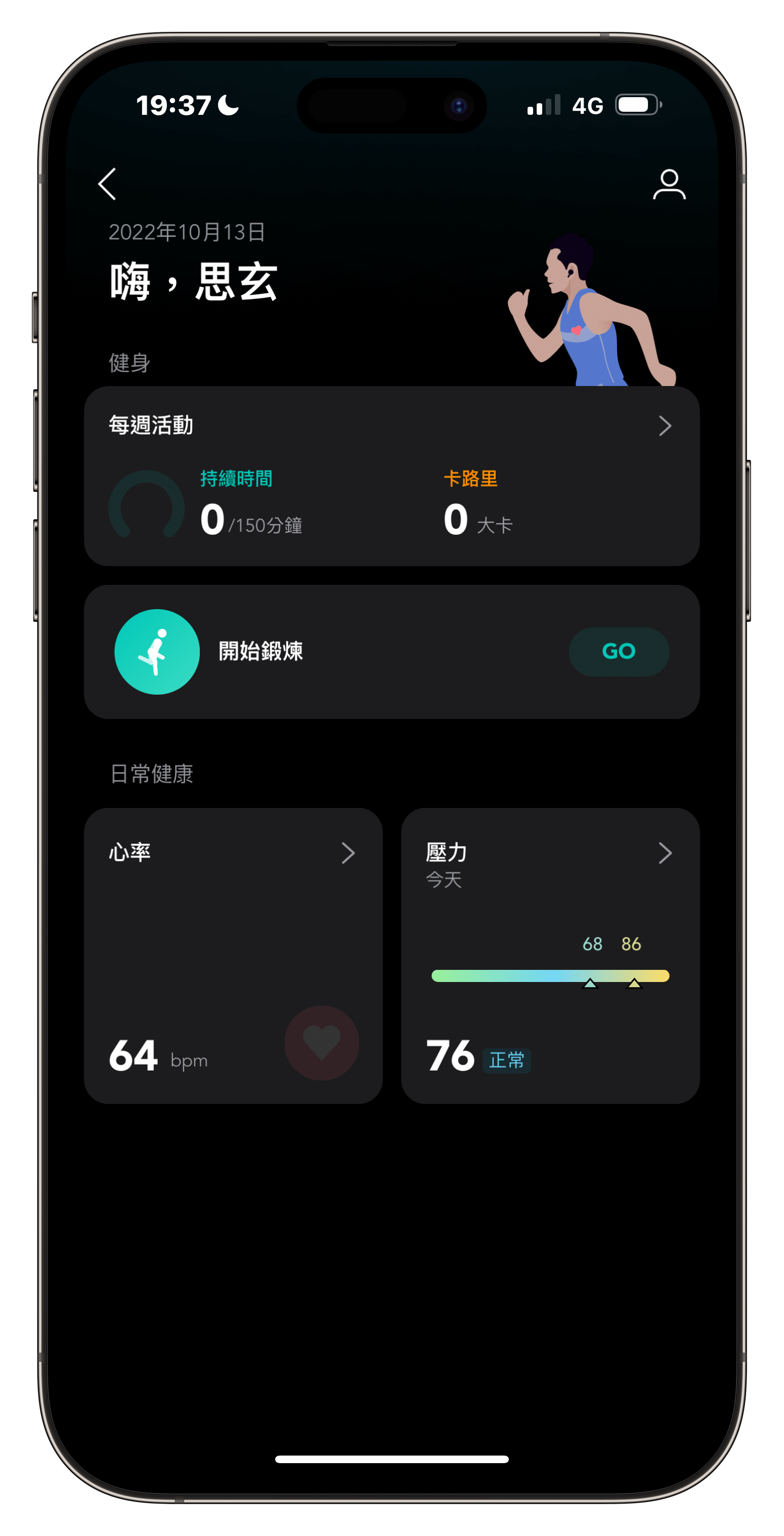Screen dimensions: 784x1536
Task: Tap the GO button to start exercising
Action: [x=618, y=651]
